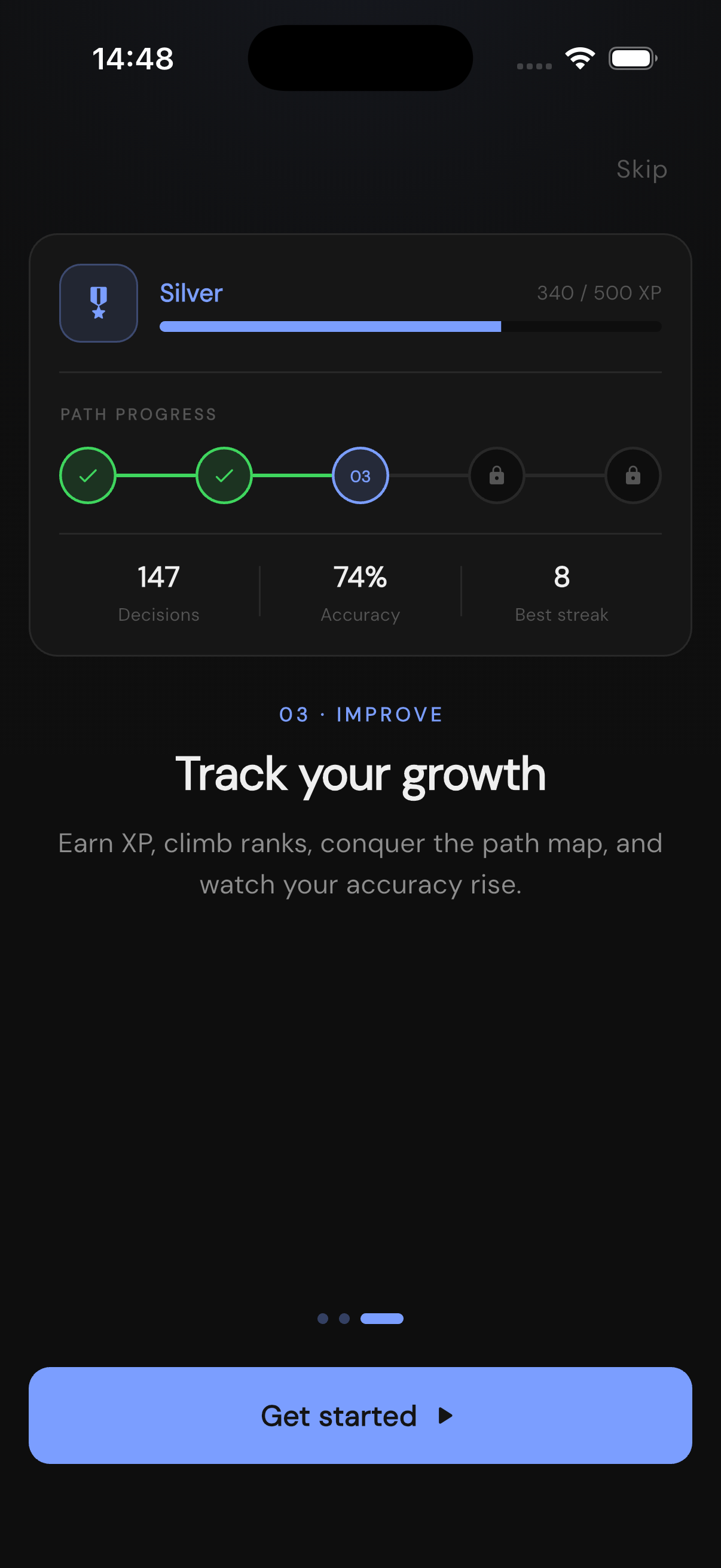Tap the O3 · IMPROVE label
Screen dimensions: 721x1568
click(x=360, y=714)
